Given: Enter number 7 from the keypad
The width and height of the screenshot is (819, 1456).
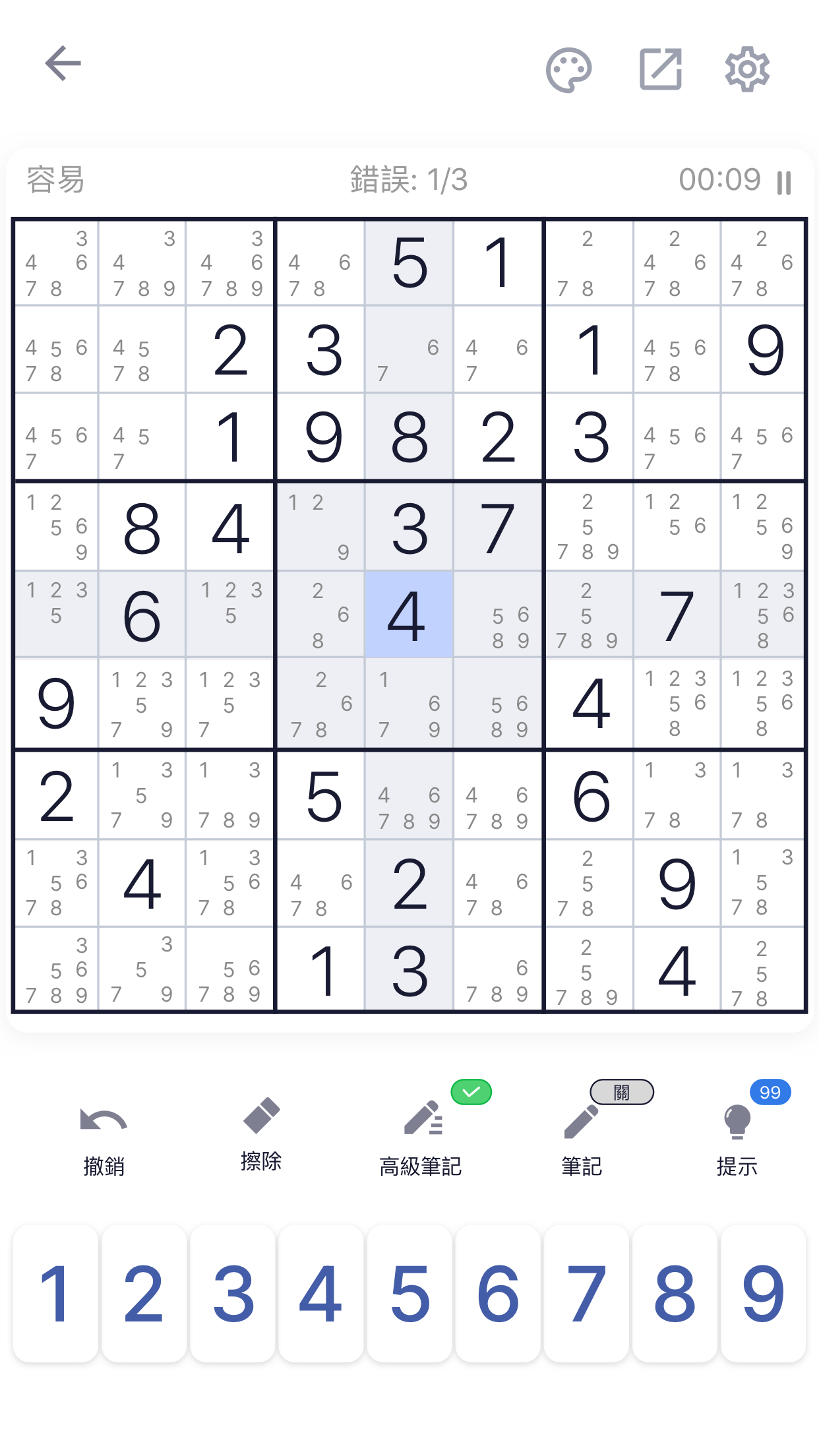Looking at the screenshot, I should point(586,1294).
